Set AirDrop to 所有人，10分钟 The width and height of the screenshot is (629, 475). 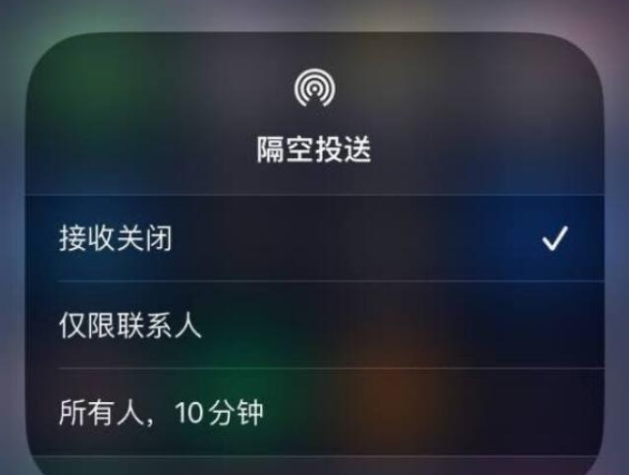[160, 411]
